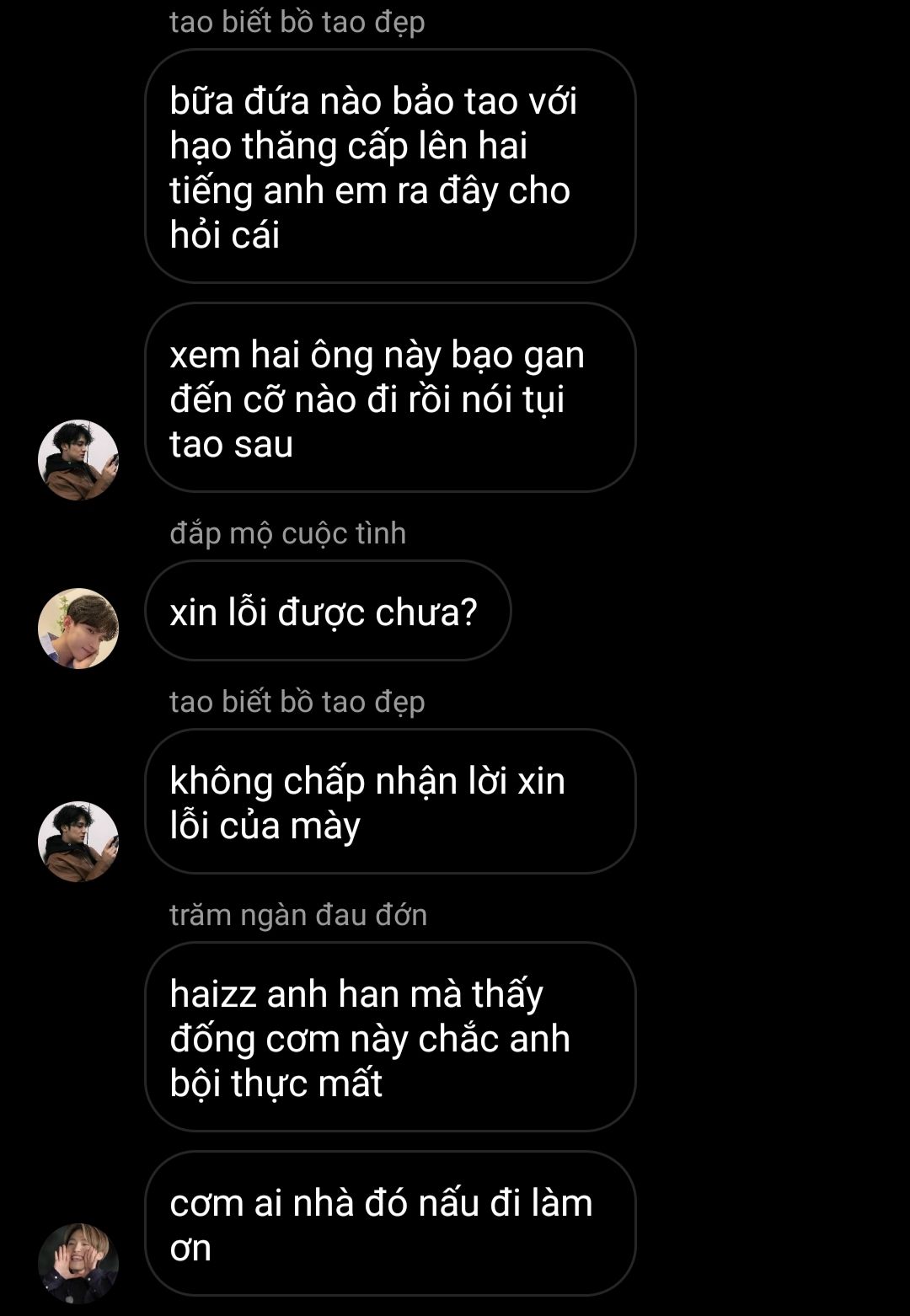910x1316 pixels.
Task: View profile photo of trăm ngàn đau đớn
Action: tap(78, 1263)
